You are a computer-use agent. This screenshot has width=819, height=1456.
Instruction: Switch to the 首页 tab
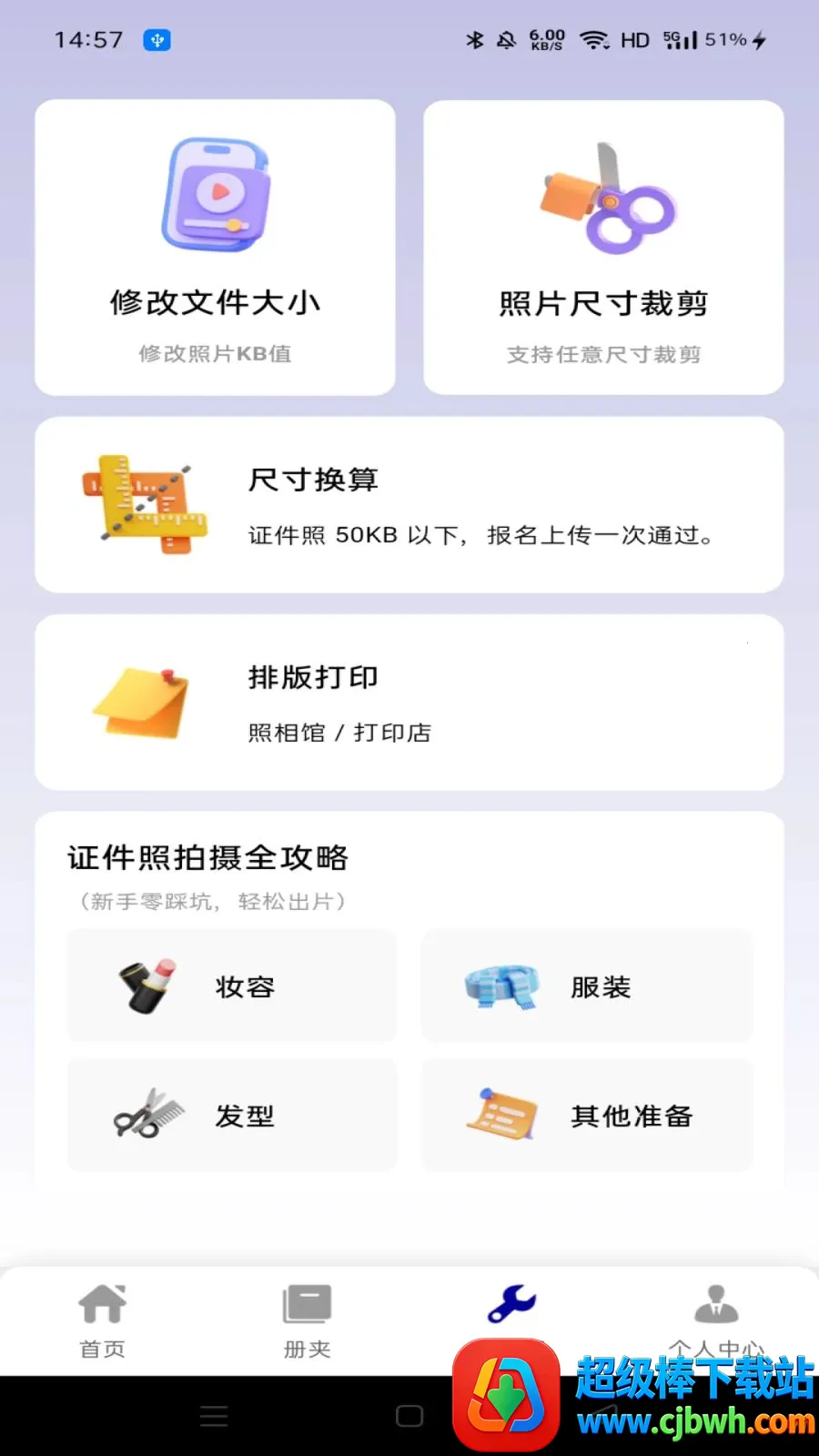click(102, 1321)
